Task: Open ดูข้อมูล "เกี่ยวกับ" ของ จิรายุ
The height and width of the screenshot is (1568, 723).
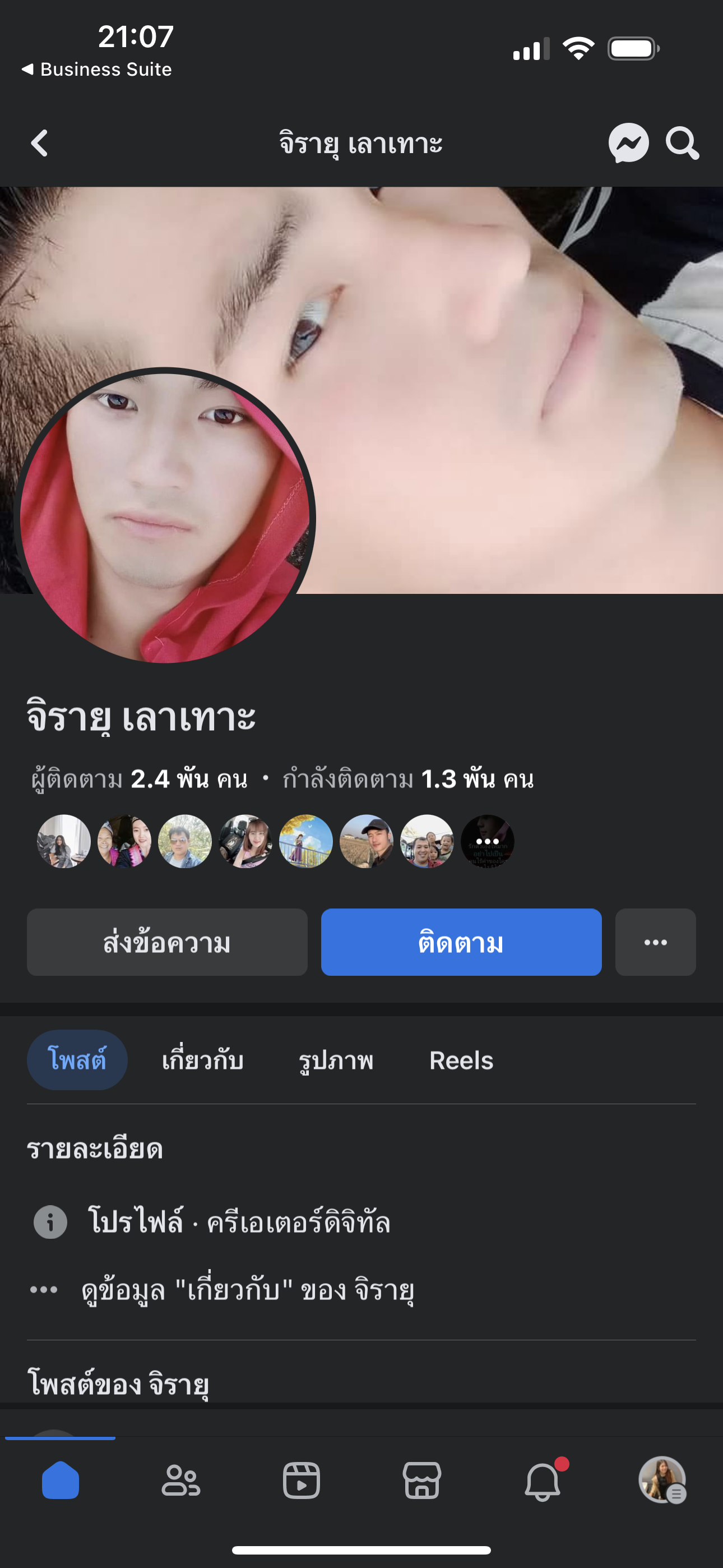Action: click(x=248, y=1290)
